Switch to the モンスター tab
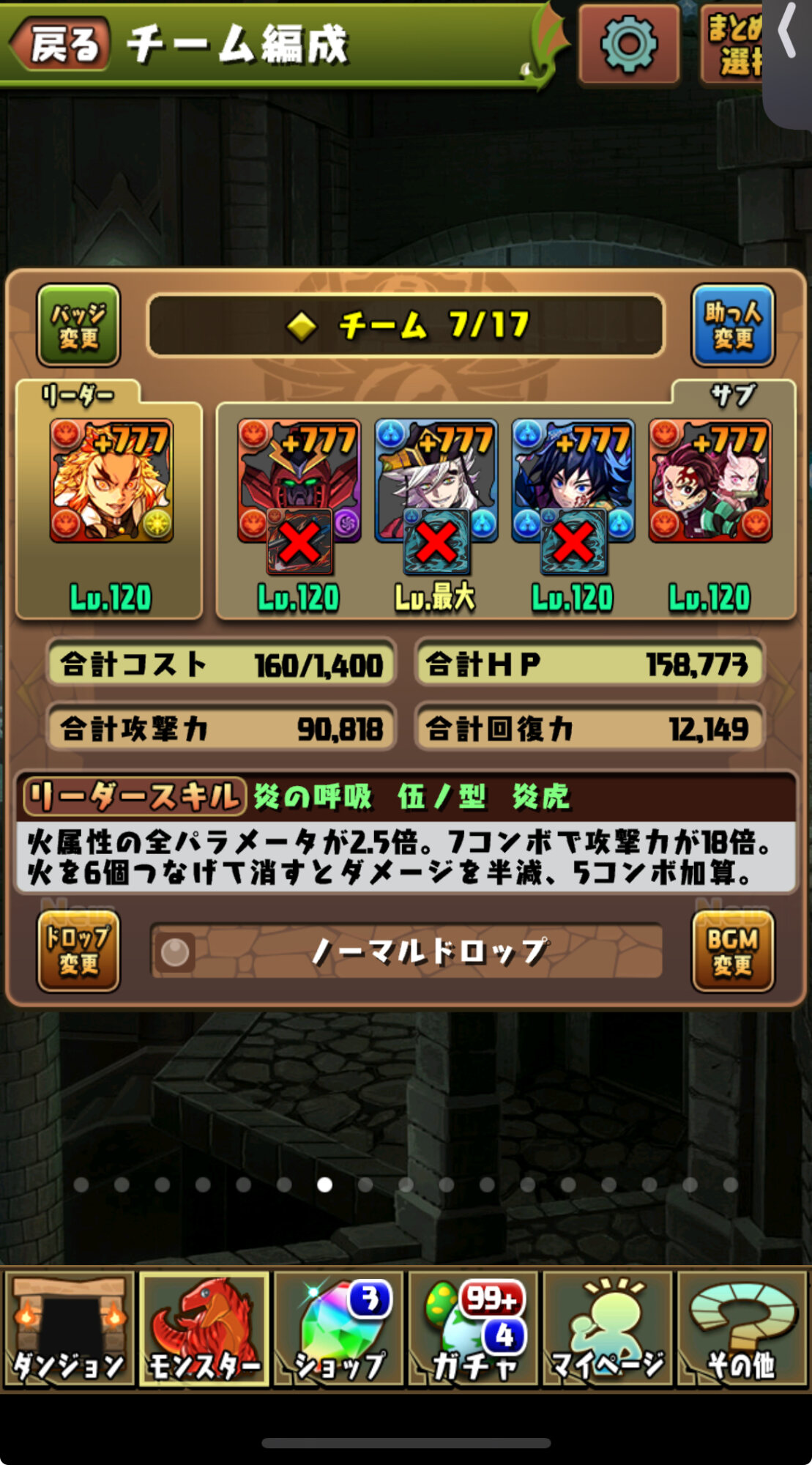Viewport: 812px width, 1465px height. click(x=204, y=1329)
